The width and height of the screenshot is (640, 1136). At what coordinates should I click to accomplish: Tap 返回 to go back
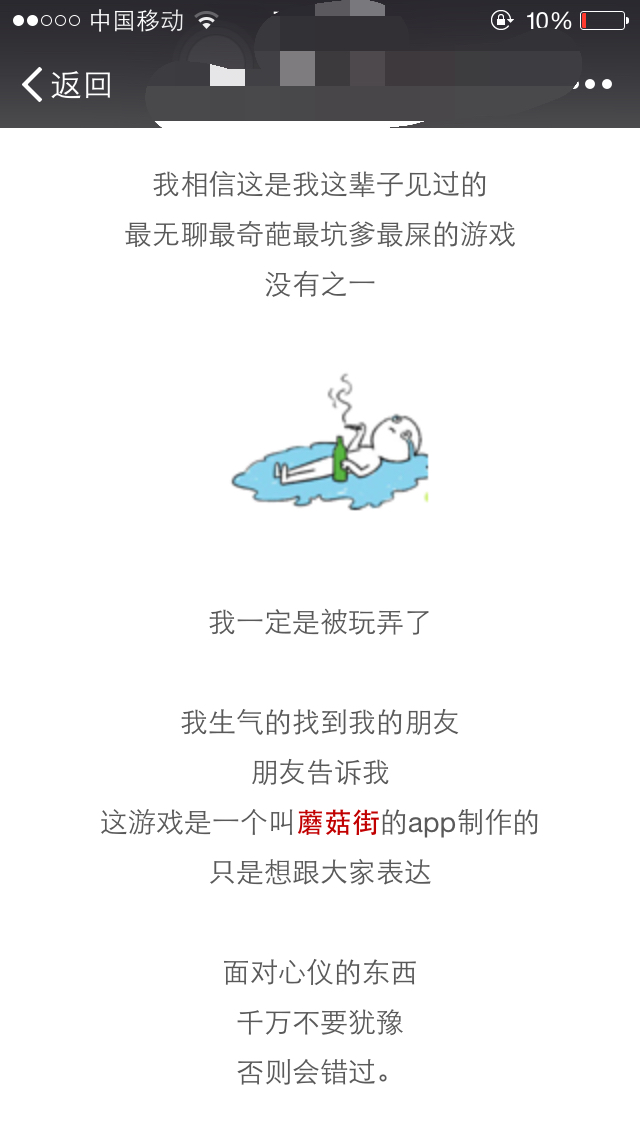click(x=66, y=85)
